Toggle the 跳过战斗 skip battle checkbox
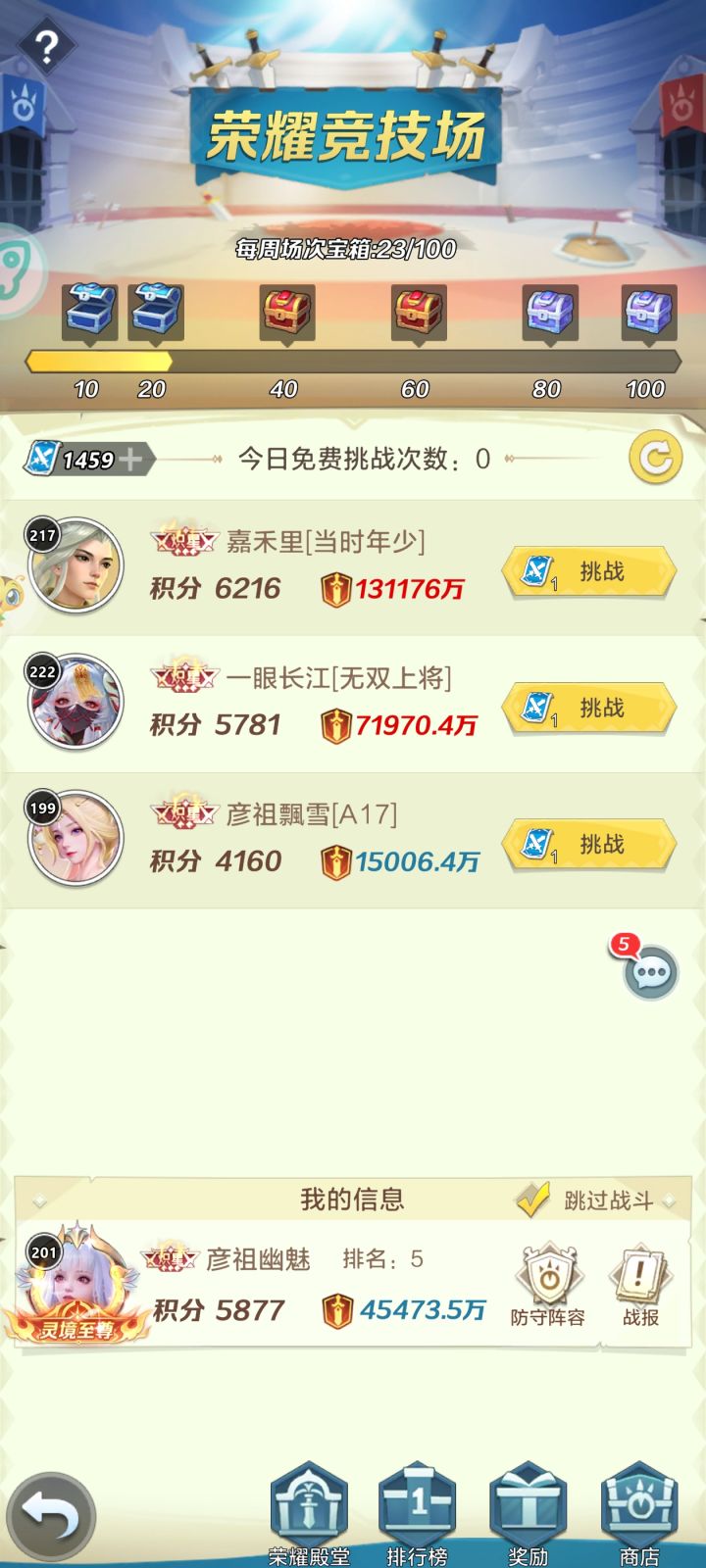Image resolution: width=706 pixels, height=1568 pixels. pos(534,1198)
